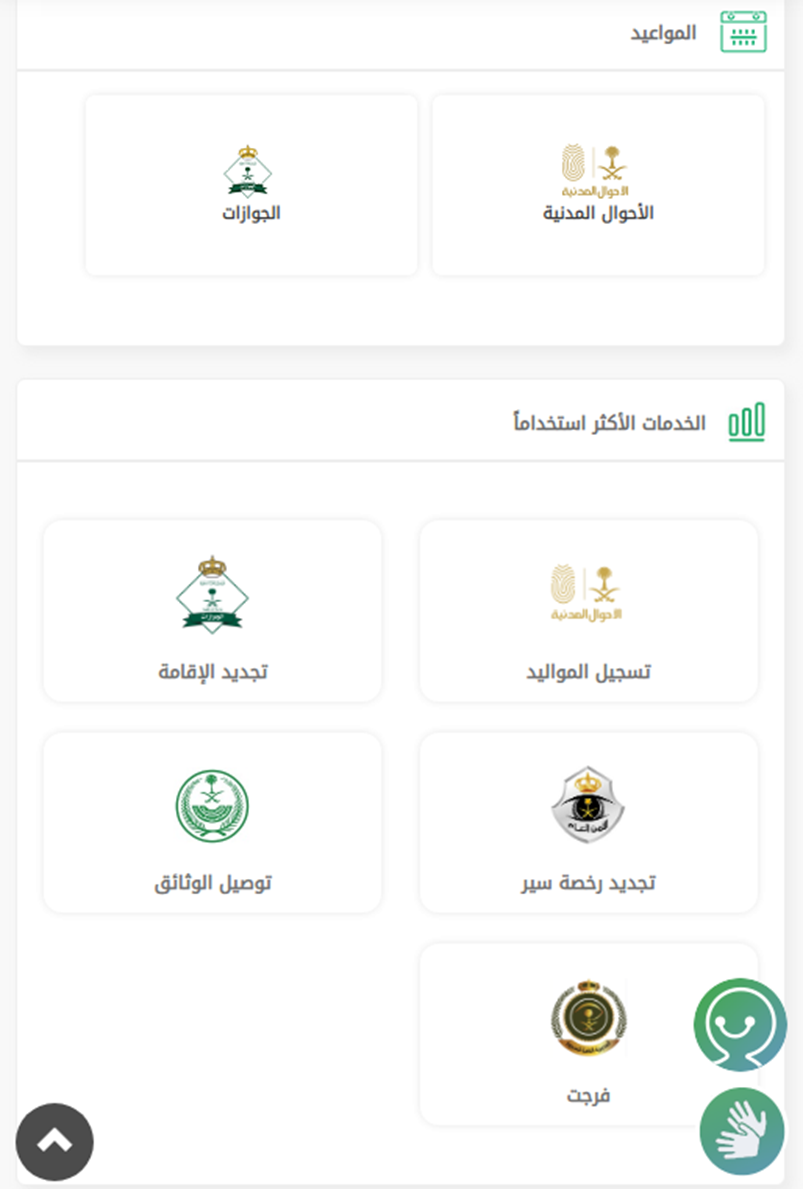Tap the scroll-to-top arrow button
Image resolution: width=803 pixels, height=1189 pixels.
tap(55, 1141)
